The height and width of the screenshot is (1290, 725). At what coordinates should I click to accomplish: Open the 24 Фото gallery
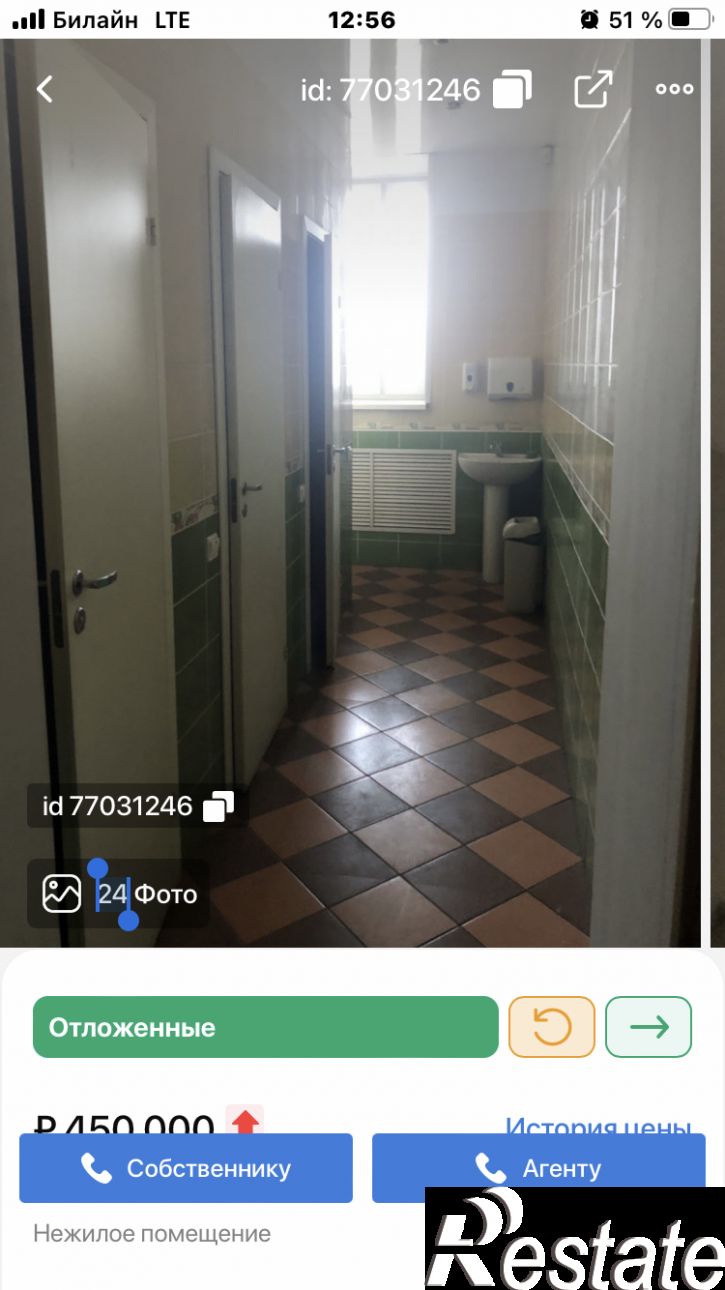click(x=119, y=893)
